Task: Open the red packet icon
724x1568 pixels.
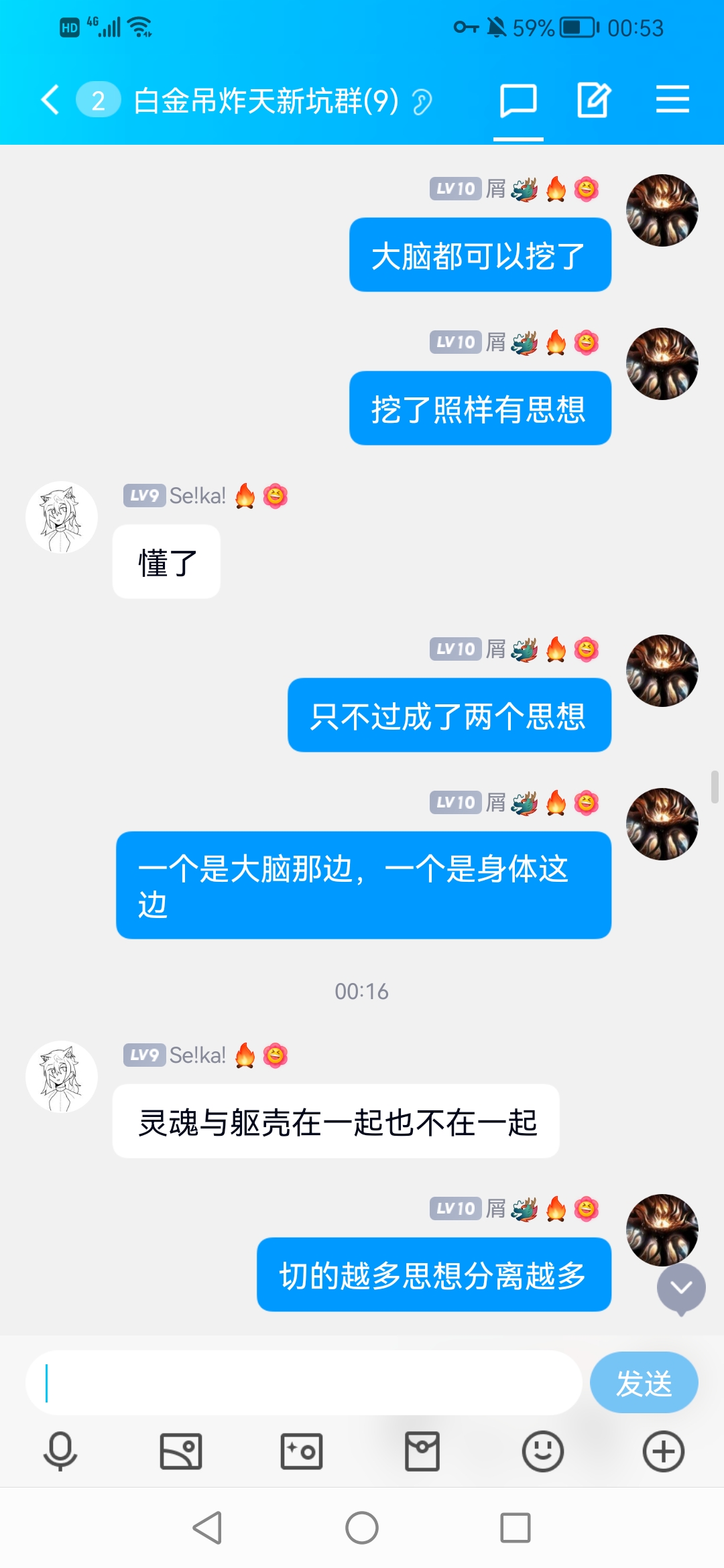Action: click(422, 1451)
